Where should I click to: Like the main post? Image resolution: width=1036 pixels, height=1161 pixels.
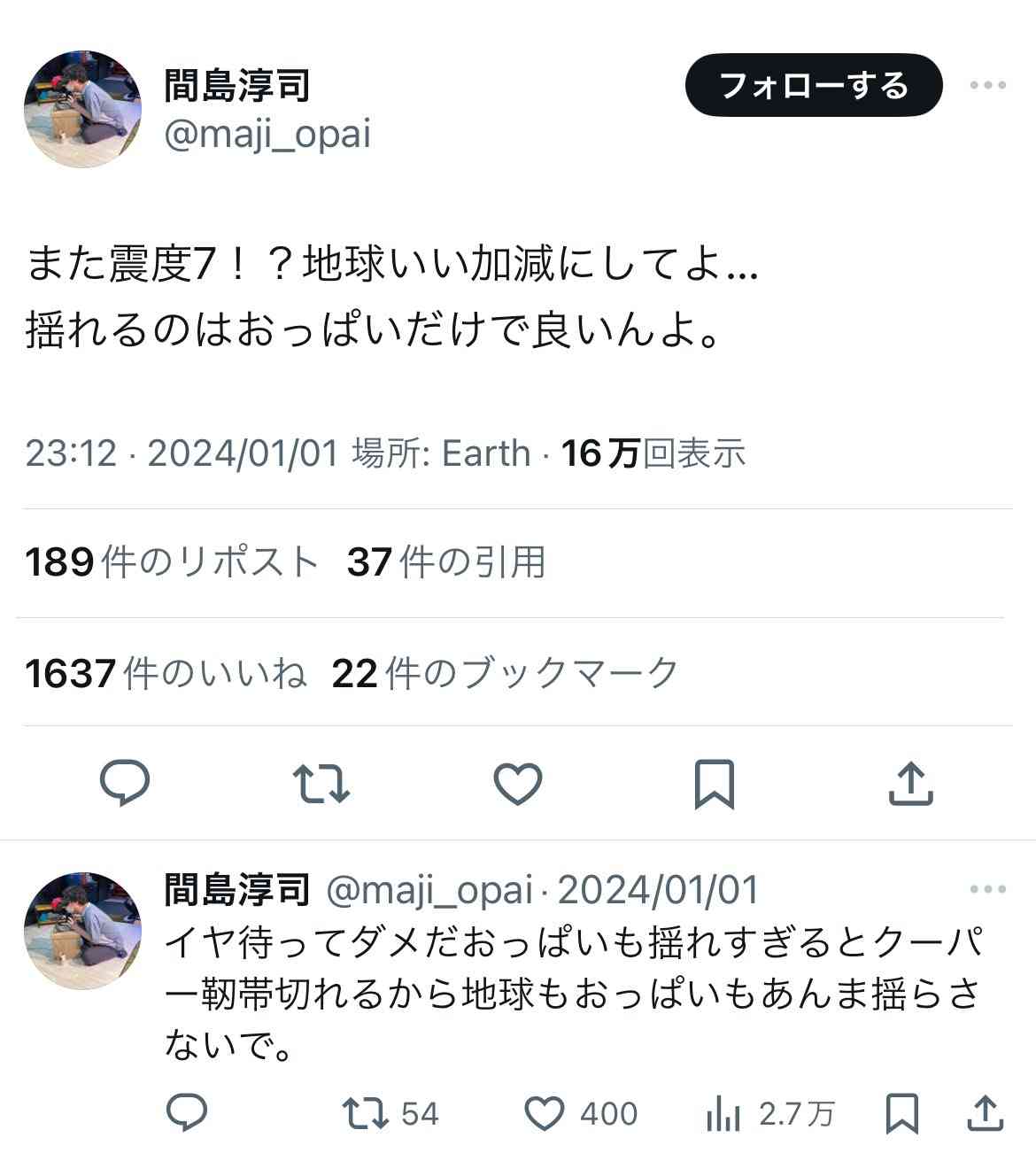coord(517,784)
